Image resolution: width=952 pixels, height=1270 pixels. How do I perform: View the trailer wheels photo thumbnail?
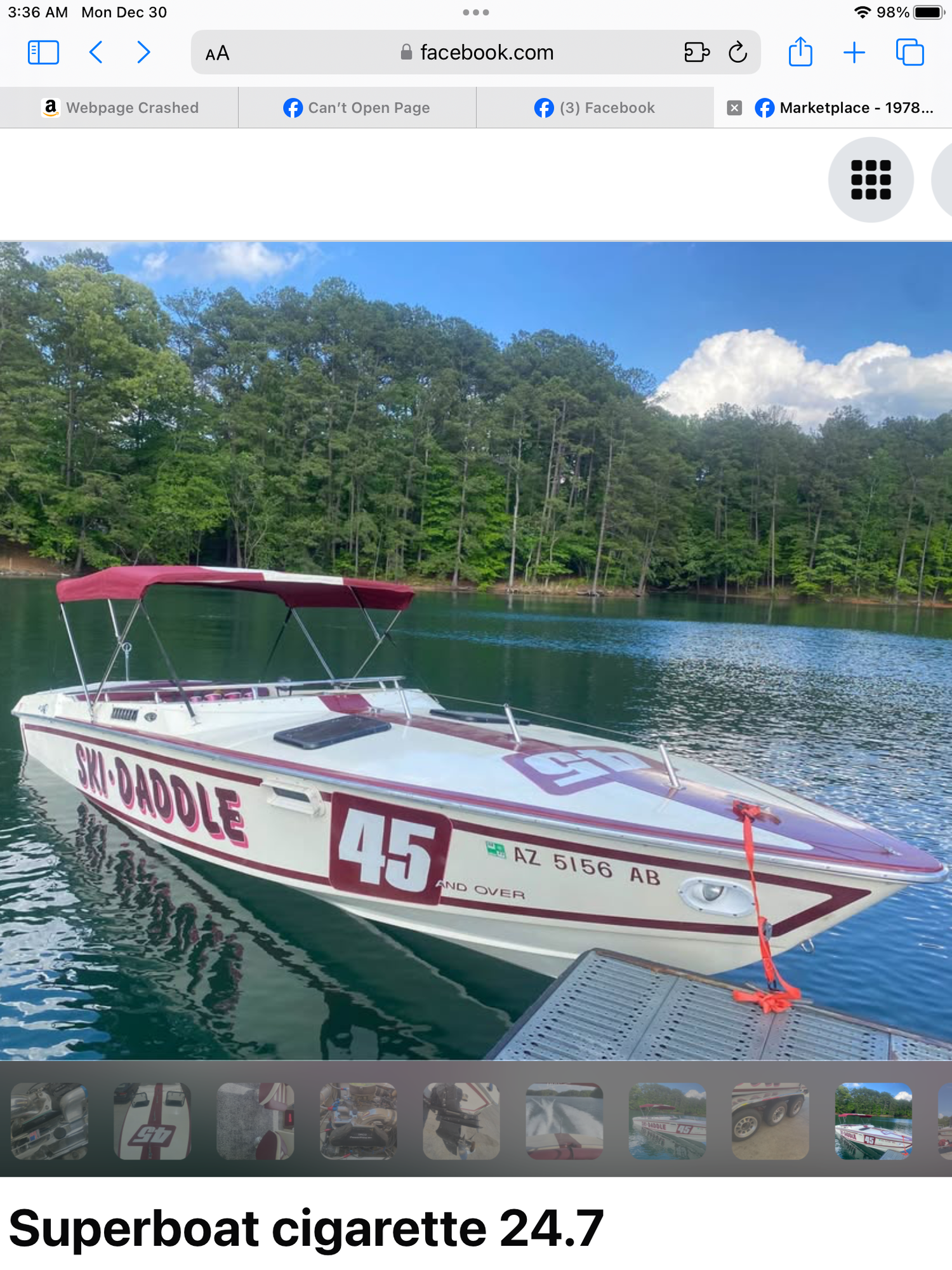pos(770,1121)
